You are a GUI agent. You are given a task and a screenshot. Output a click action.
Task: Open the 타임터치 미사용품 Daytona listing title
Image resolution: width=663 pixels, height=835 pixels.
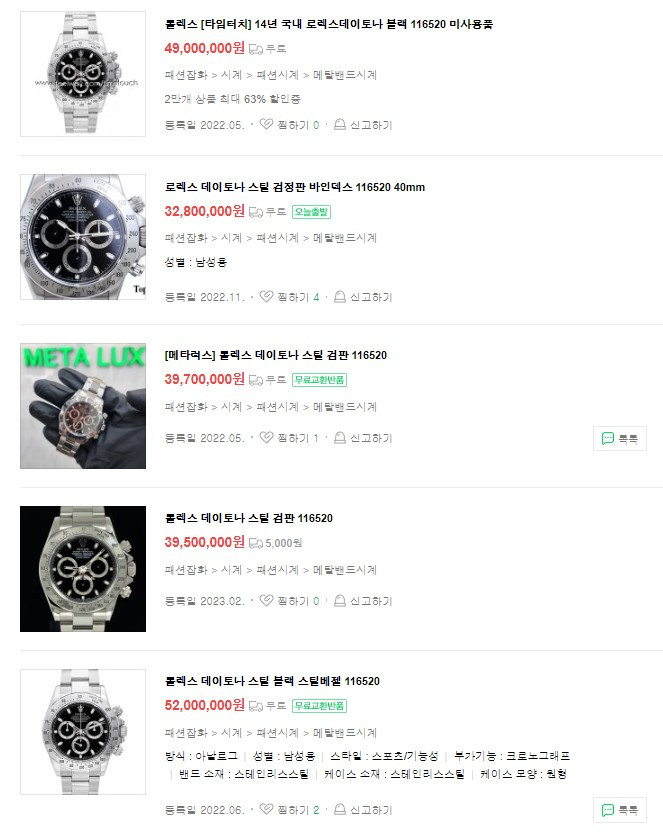coord(328,24)
